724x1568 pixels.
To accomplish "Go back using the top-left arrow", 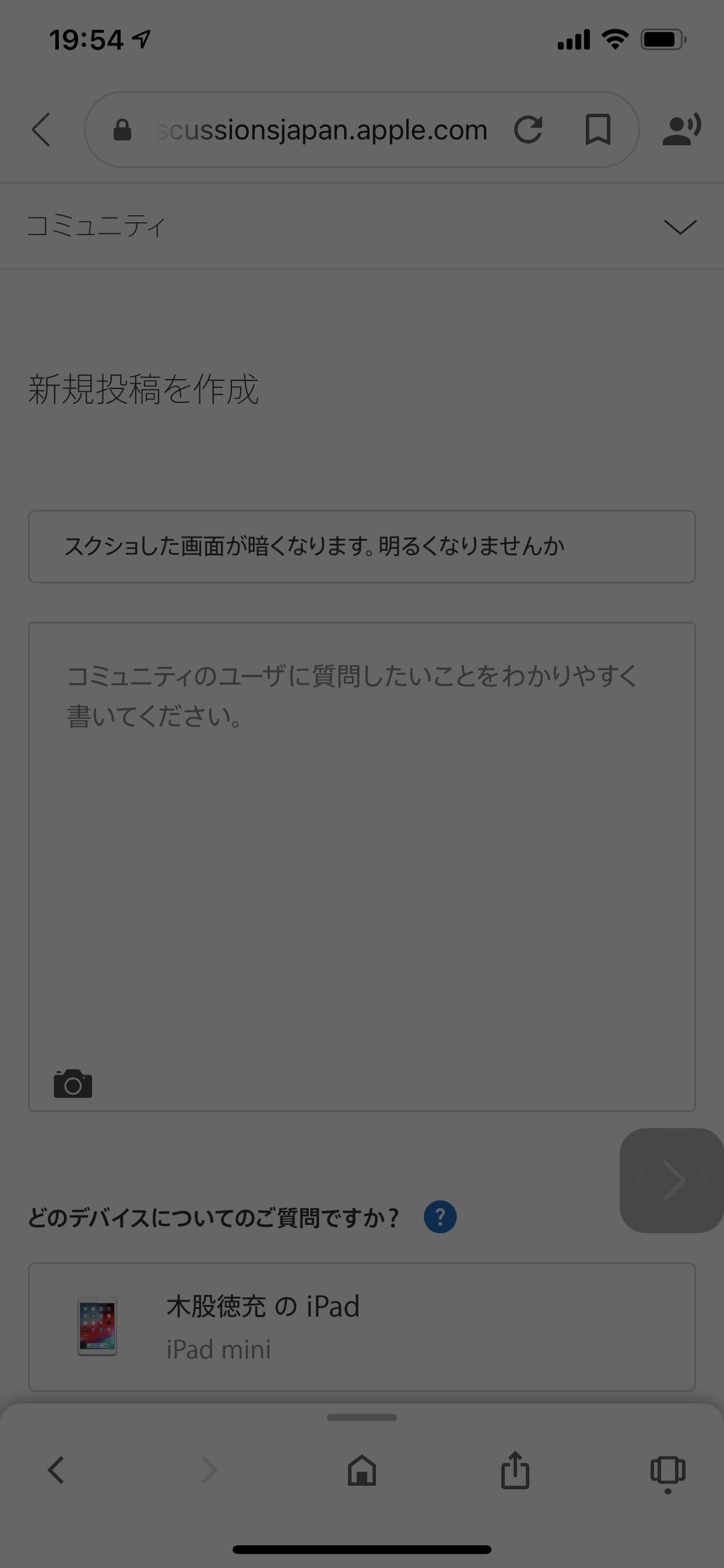I will 41,129.
